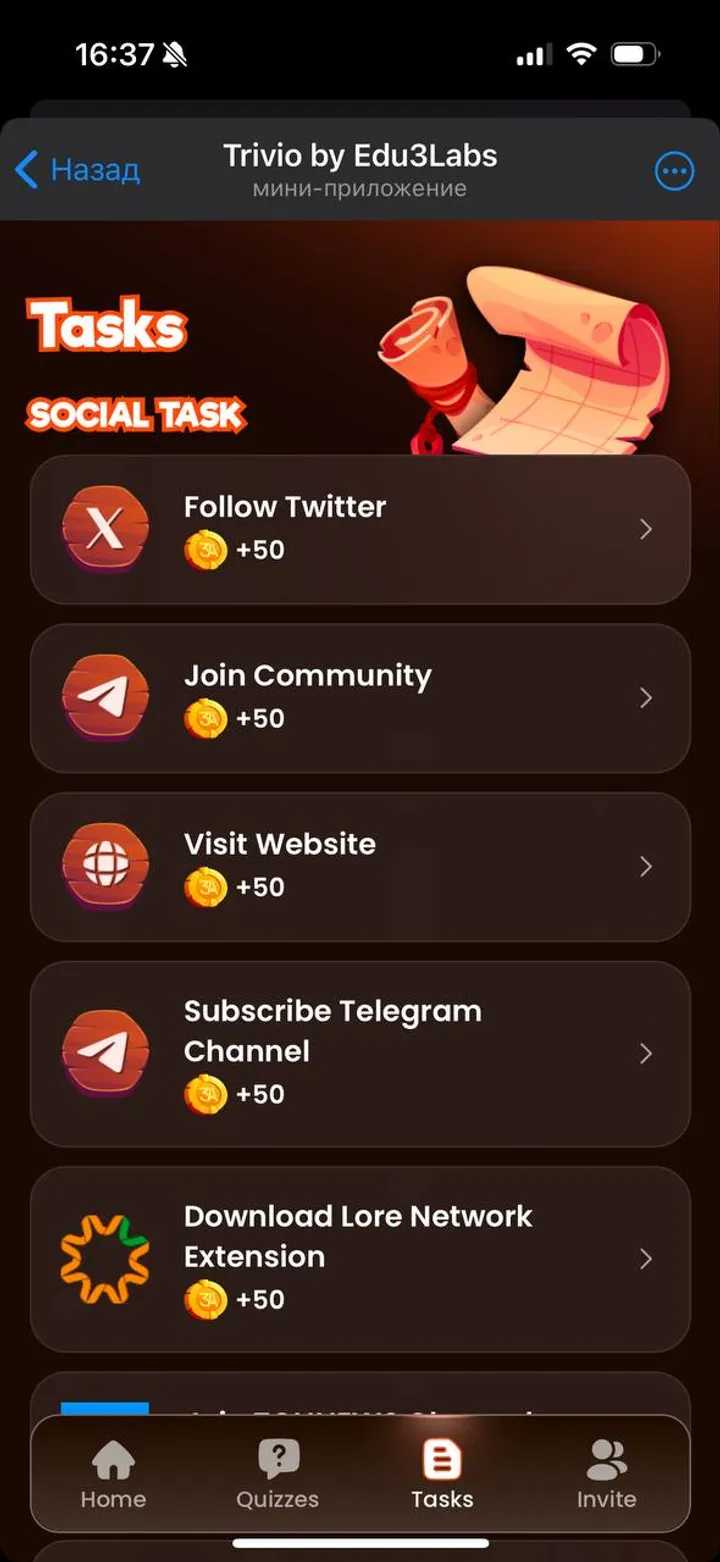Select the Tasks tab
The image size is (720, 1562).
[x=442, y=1474]
